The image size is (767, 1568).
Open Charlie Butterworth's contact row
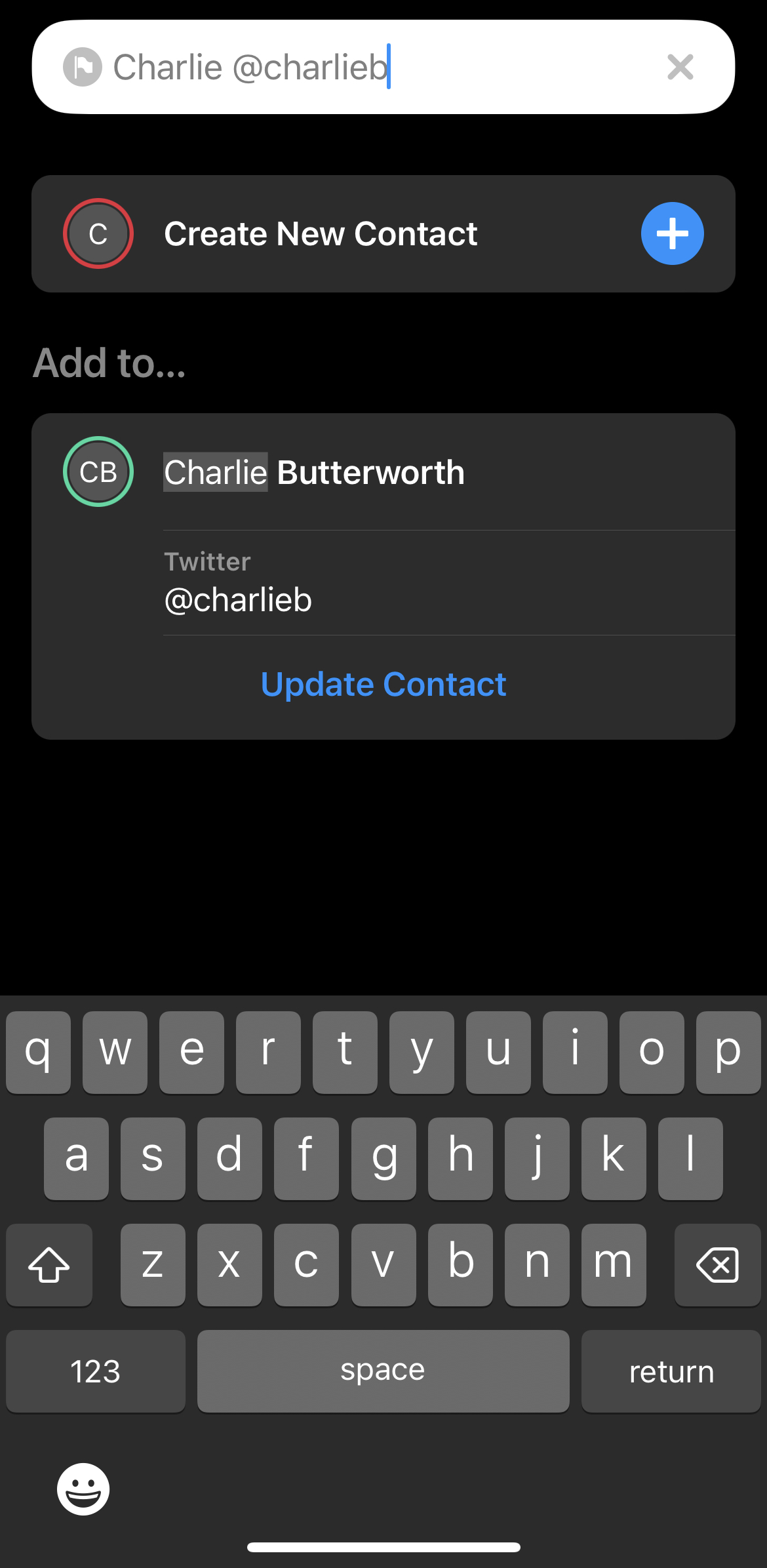click(x=383, y=472)
